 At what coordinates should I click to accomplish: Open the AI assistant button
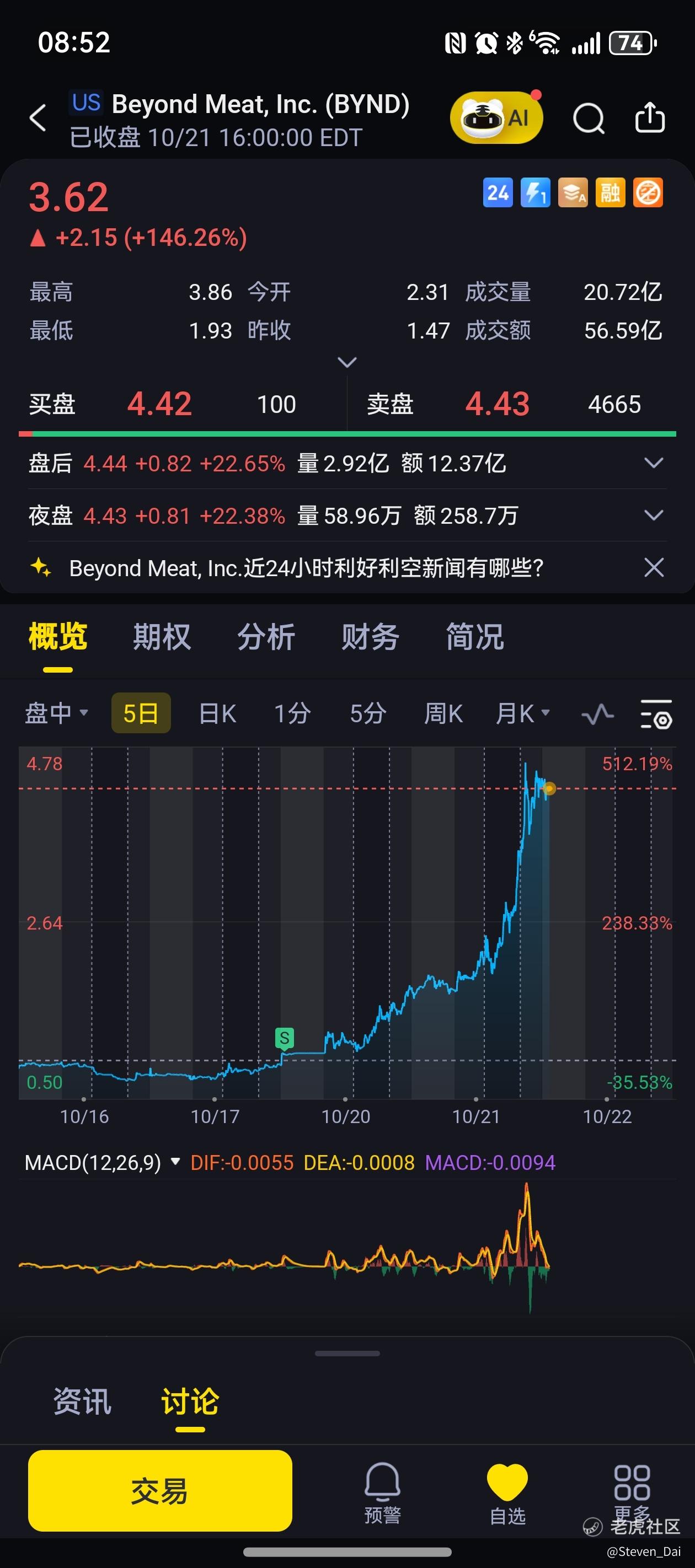(x=496, y=118)
